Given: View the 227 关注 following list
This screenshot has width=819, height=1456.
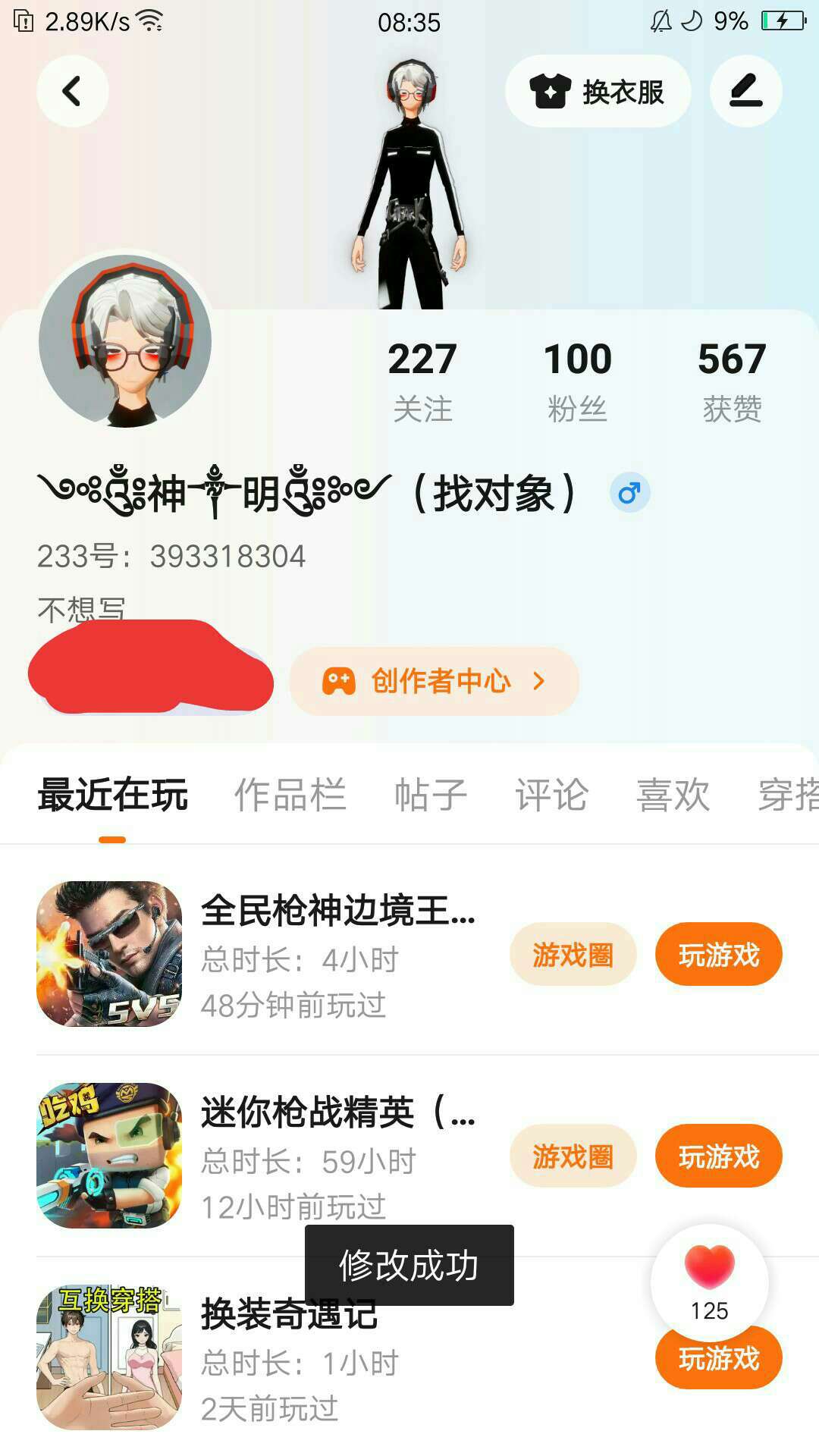Looking at the screenshot, I should (x=422, y=381).
